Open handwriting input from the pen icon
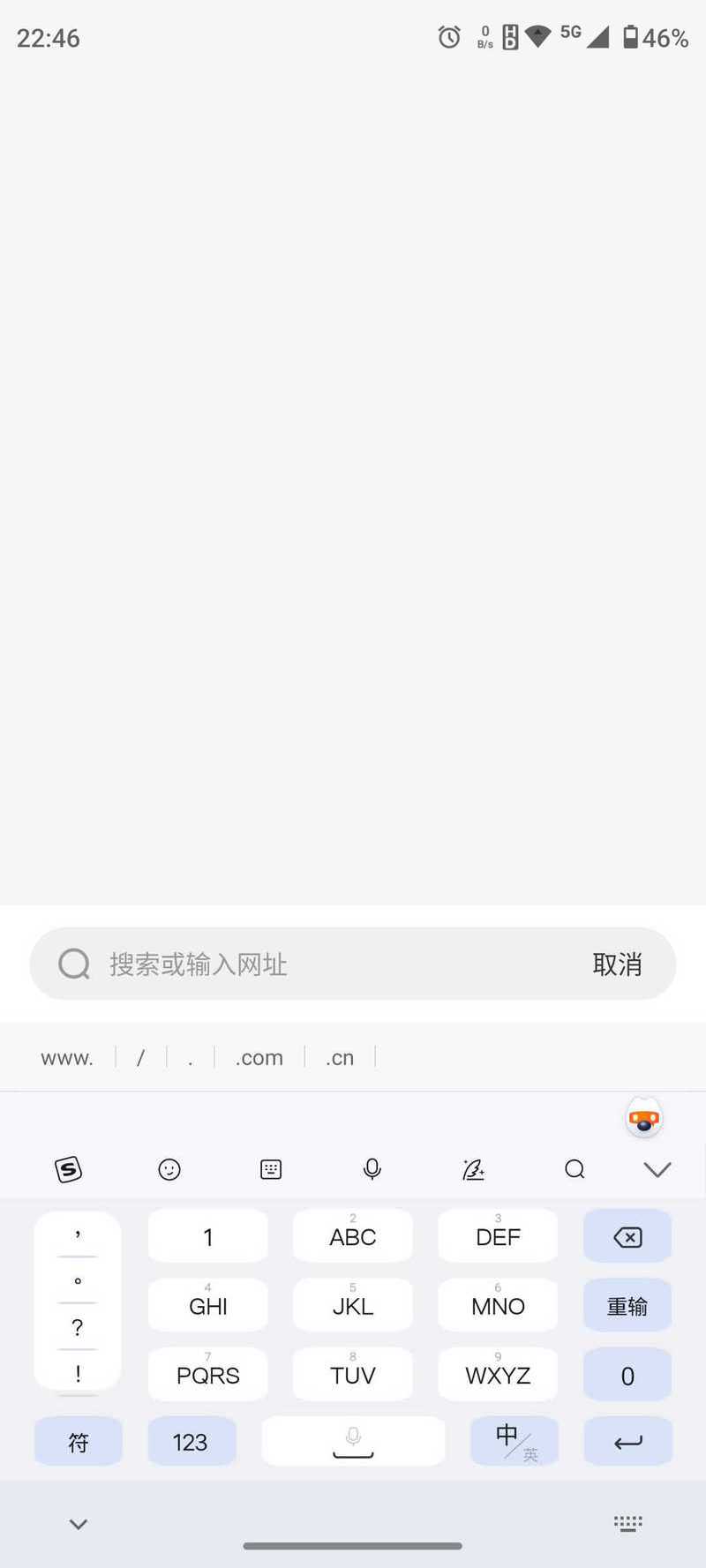Image resolution: width=706 pixels, height=1568 pixels. click(x=473, y=1169)
